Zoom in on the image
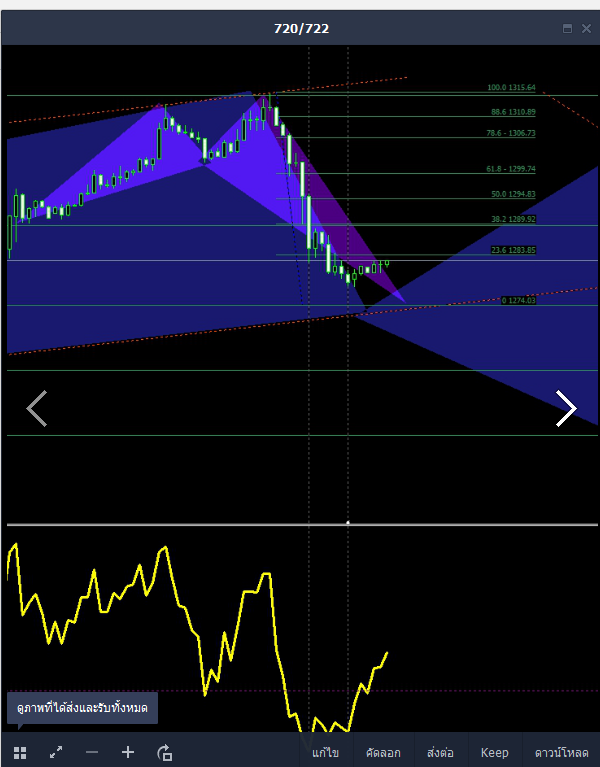The width and height of the screenshot is (600, 767). tap(128, 752)
